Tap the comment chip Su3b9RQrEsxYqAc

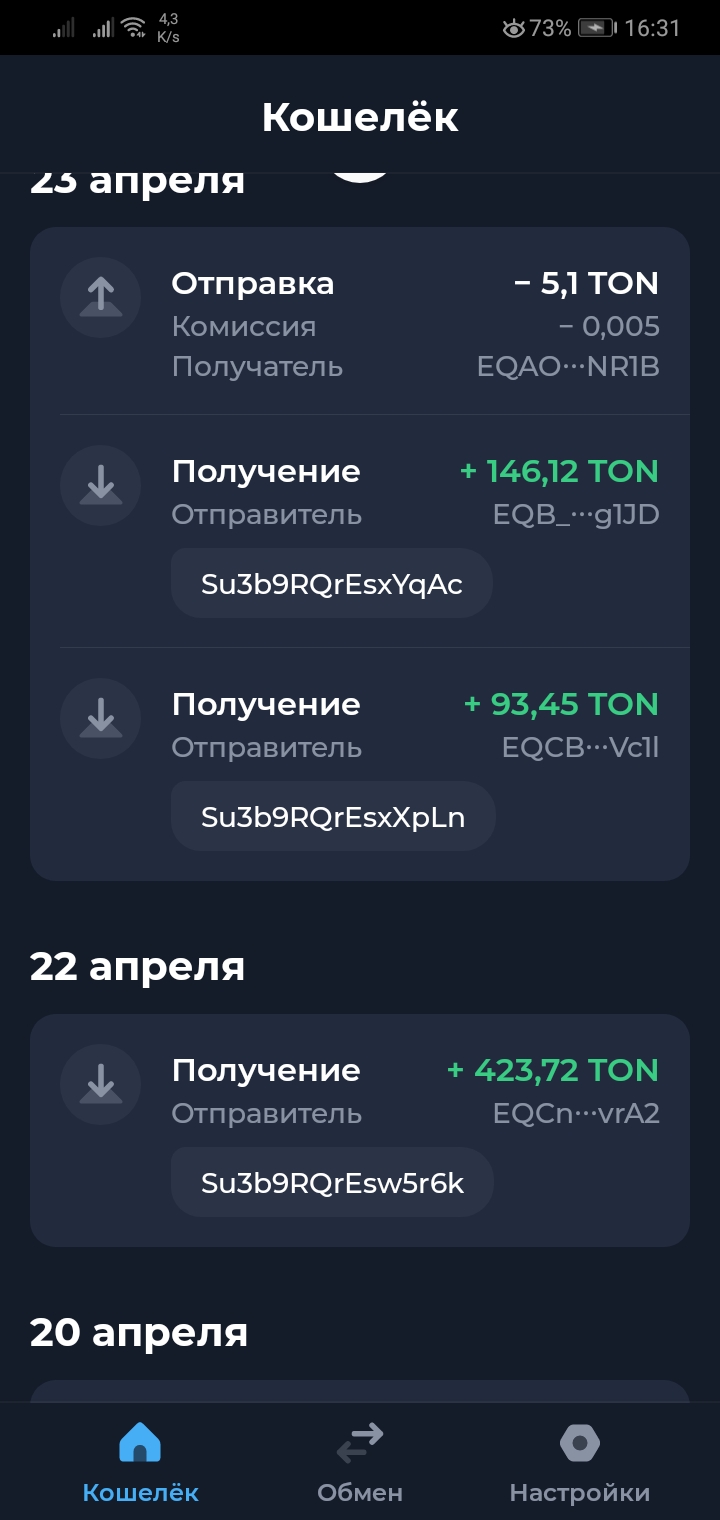pyautogui.click(x=332, y=584)
